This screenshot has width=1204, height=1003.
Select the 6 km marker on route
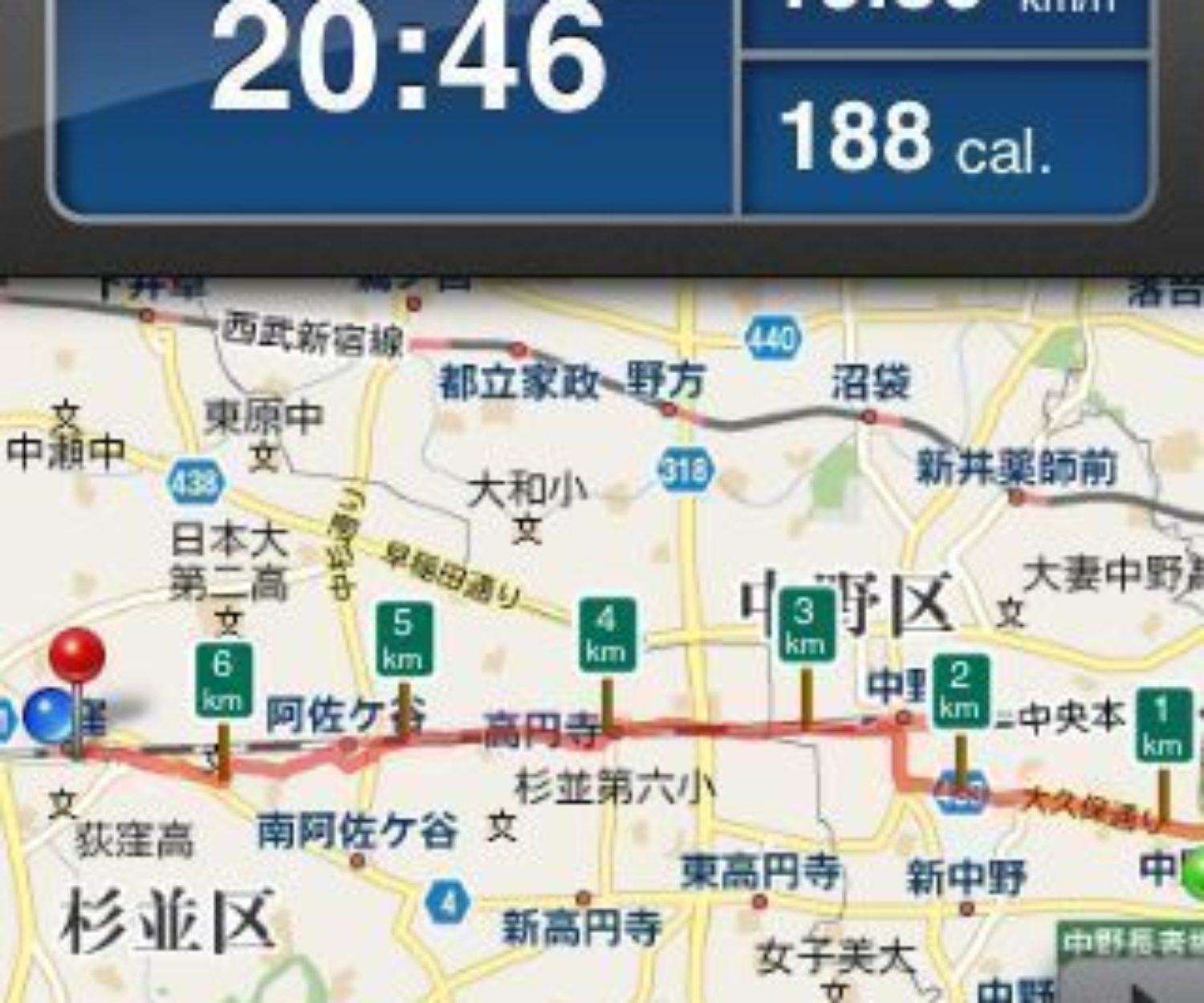point(224,680)
